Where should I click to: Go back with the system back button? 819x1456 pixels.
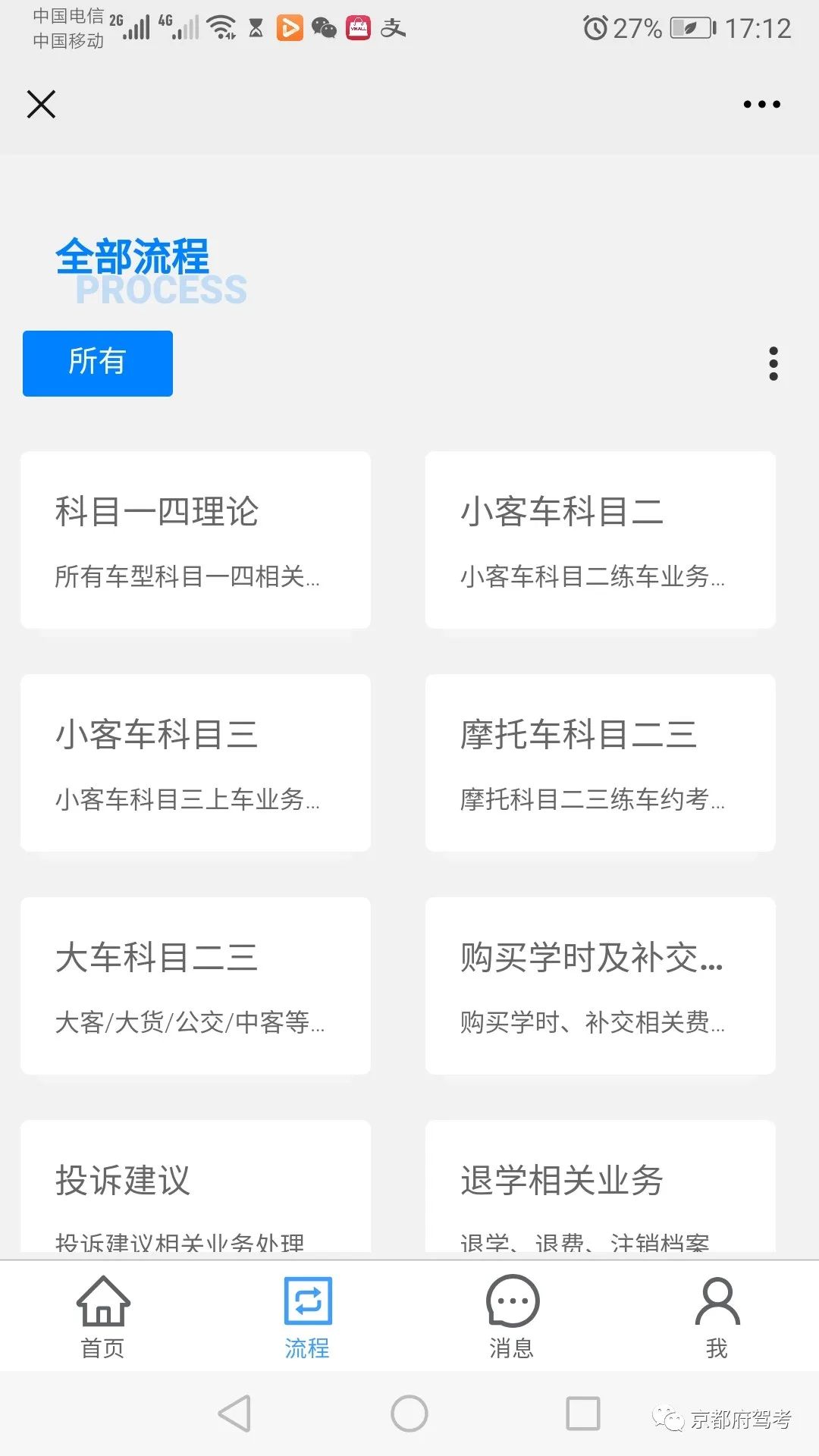(234, 1414)
